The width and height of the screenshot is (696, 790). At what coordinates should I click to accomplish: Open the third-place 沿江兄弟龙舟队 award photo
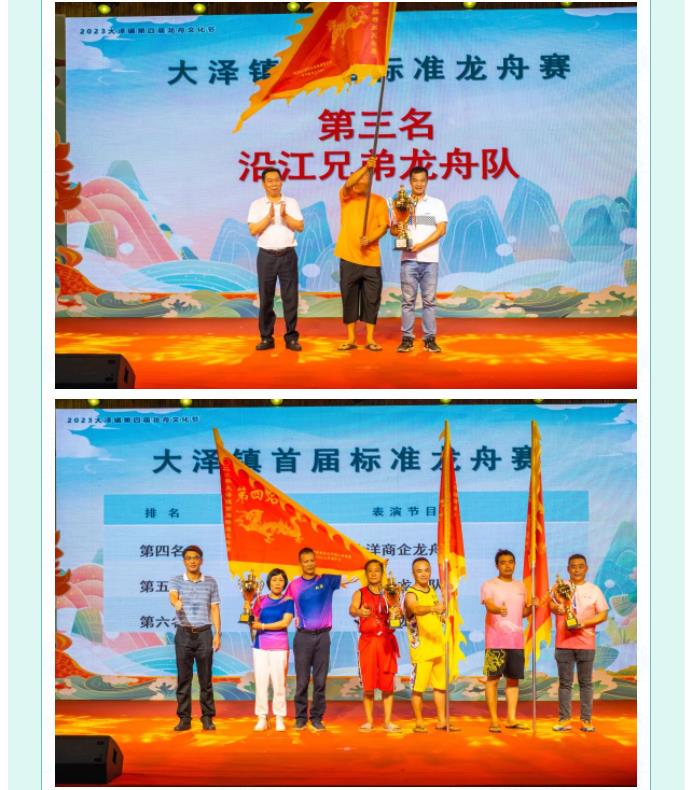coord(345,195)
